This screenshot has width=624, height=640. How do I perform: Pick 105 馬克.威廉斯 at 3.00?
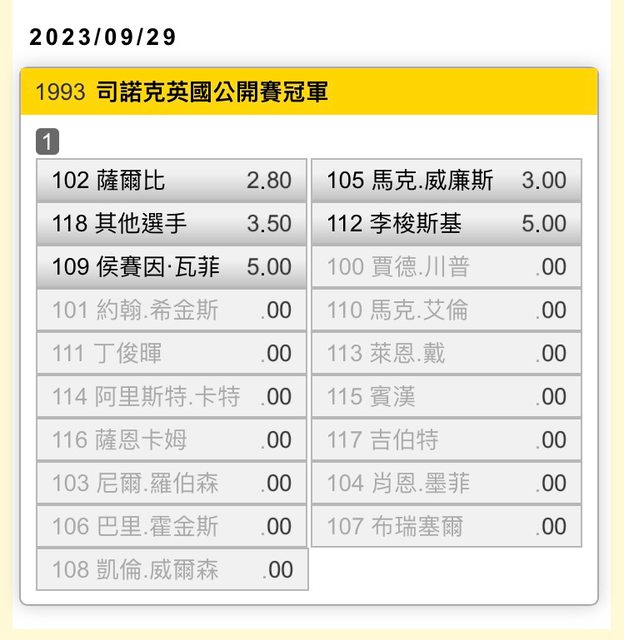tap(446, 181)
